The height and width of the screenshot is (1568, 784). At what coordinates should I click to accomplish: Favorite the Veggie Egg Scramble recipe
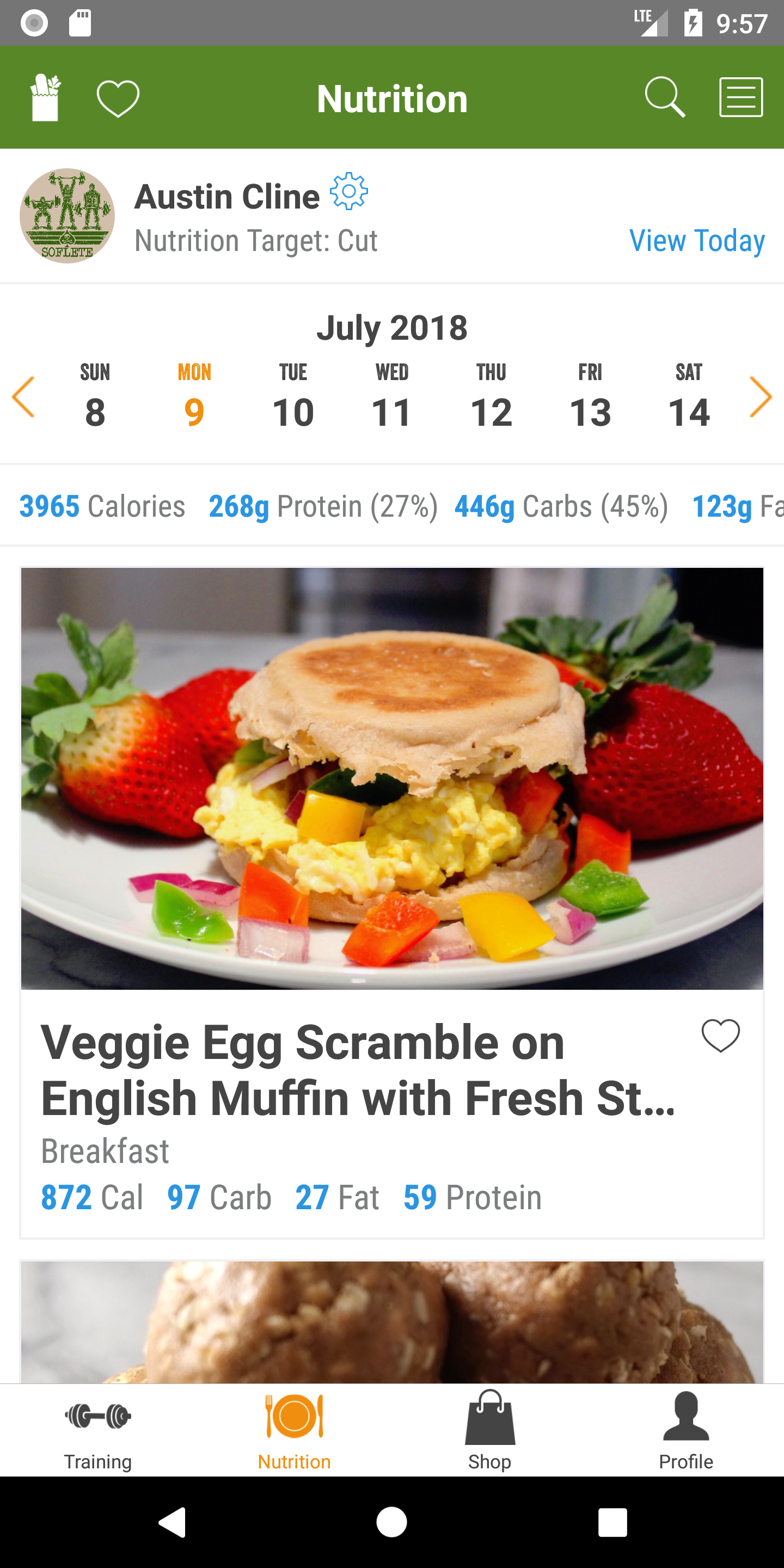pos(720,1035)
